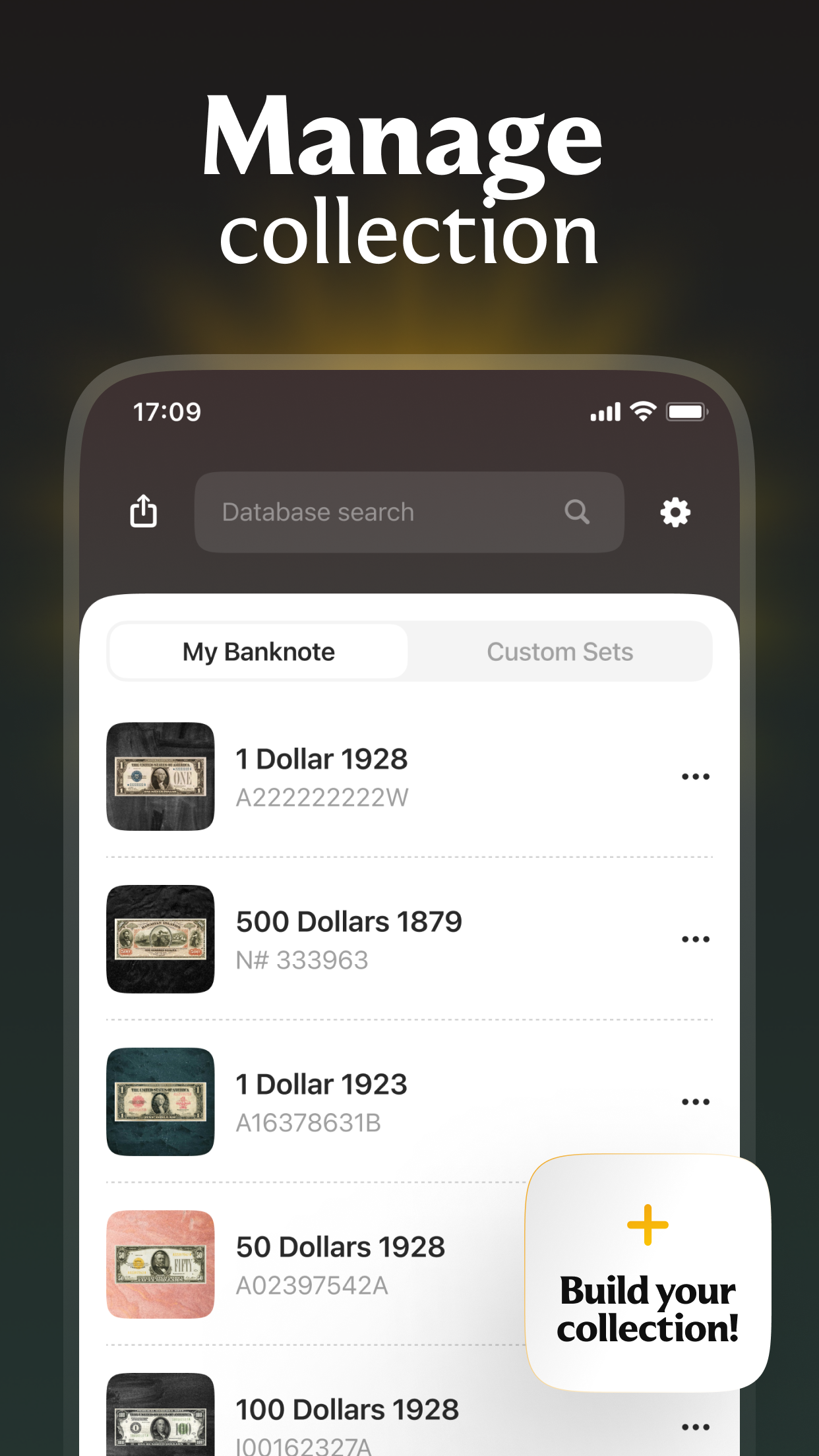Tap the plus icon to add a banknote
This screenshot has height=1456, width=819.
[648, 1225]
